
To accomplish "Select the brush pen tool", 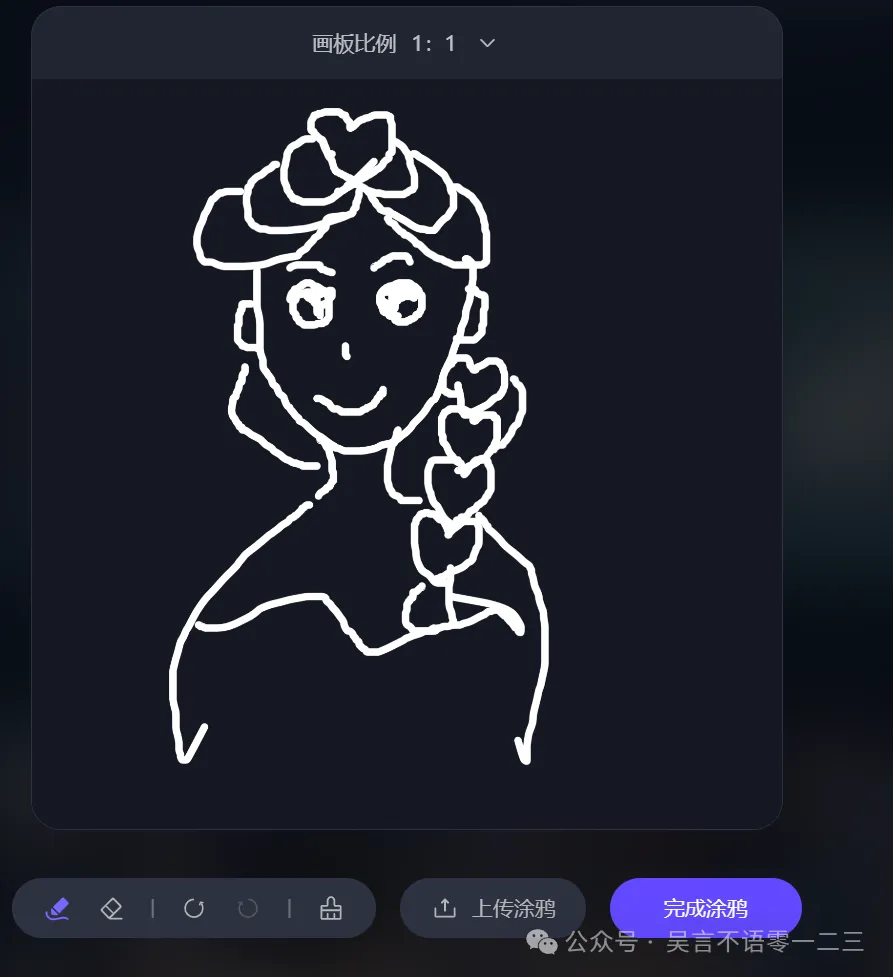I will click(57, 908).
